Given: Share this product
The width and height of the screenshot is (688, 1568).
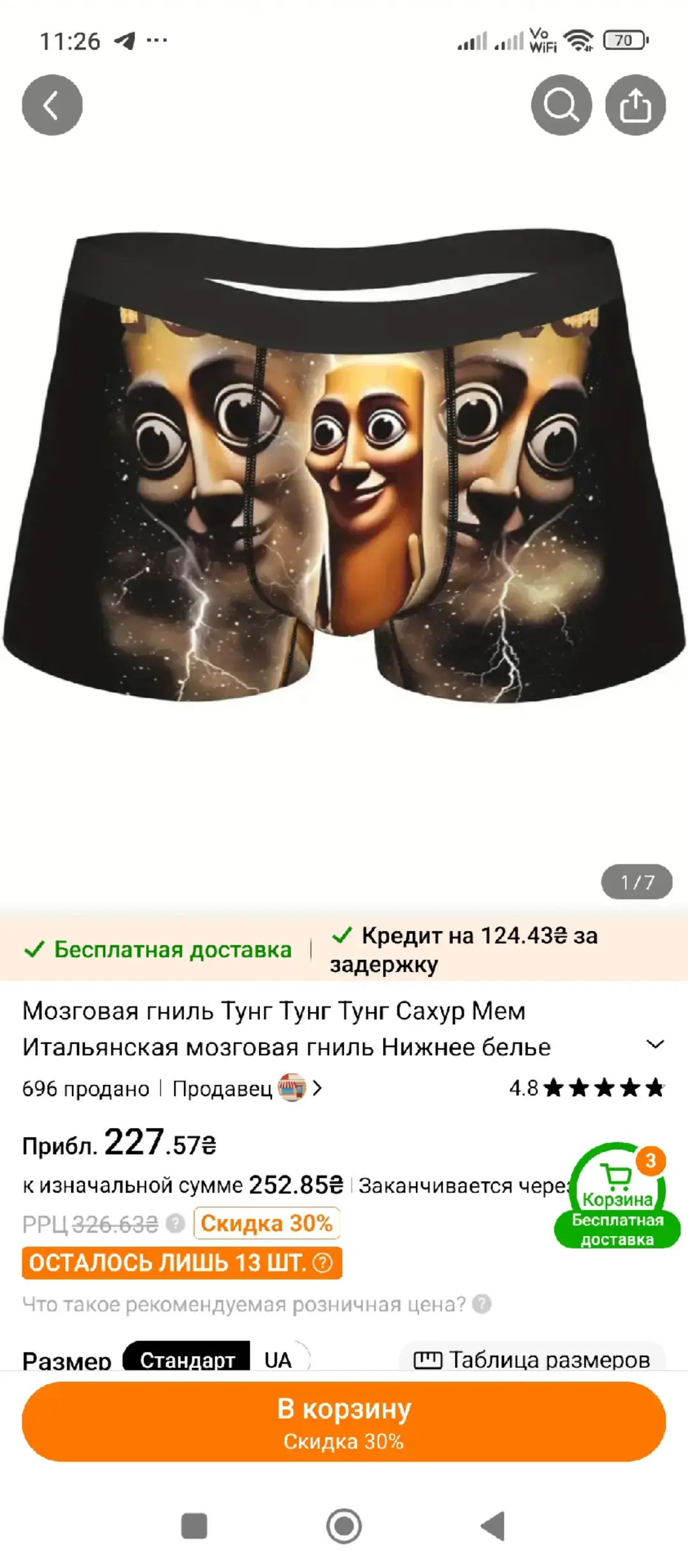Looking at the screenshot, I should pos(635,105).
